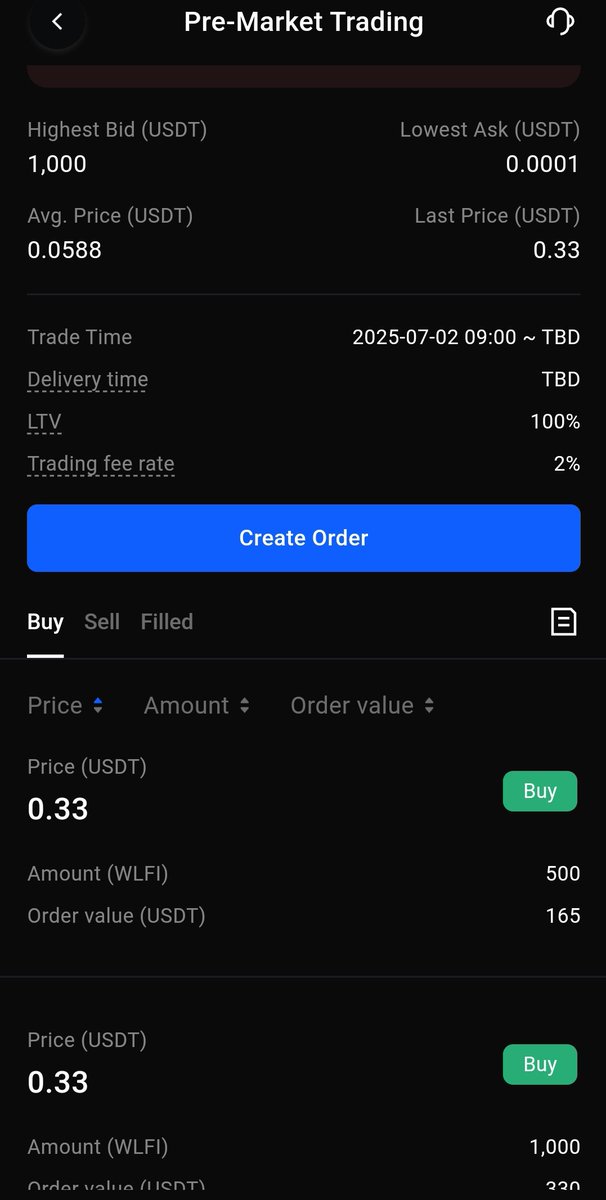The image size is (606, 1200).
Task: Select the Buy tab
Action: pyautogui.click(x=45, y=622)
